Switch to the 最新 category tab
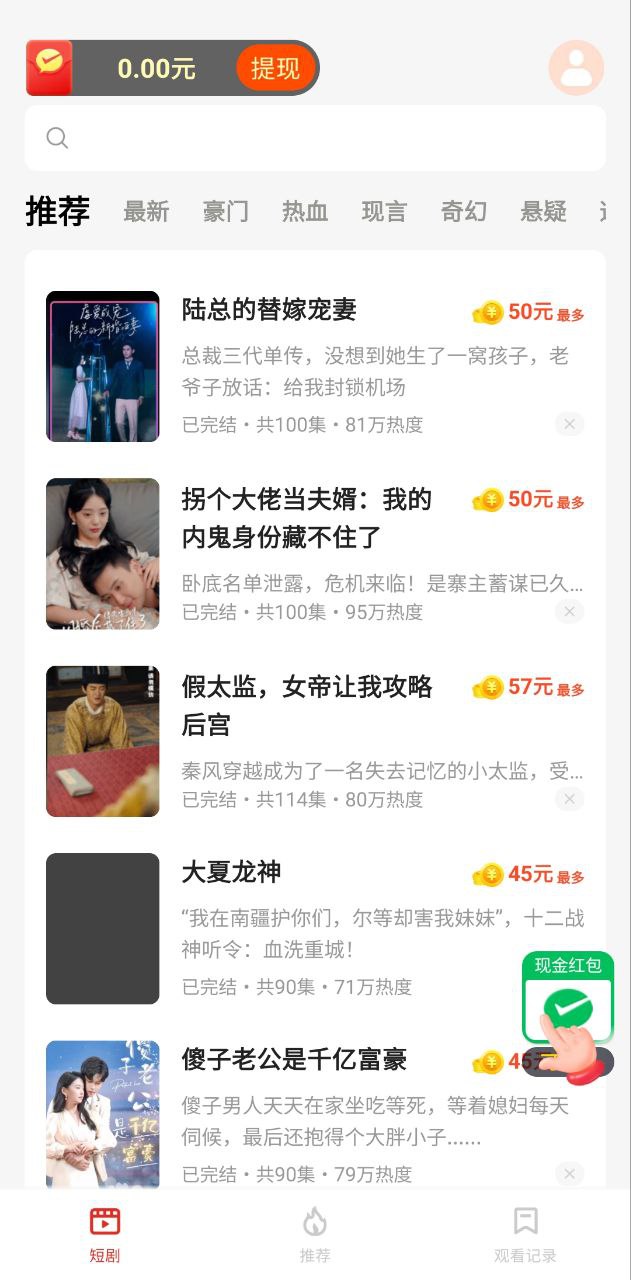This screenshot has height=1280, width=631. [146, 211]
